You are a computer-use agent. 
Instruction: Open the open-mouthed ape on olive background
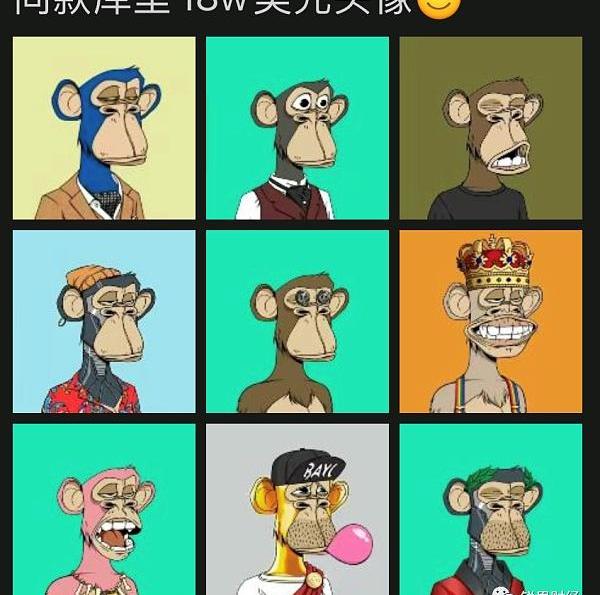click(x=490, y=128)
